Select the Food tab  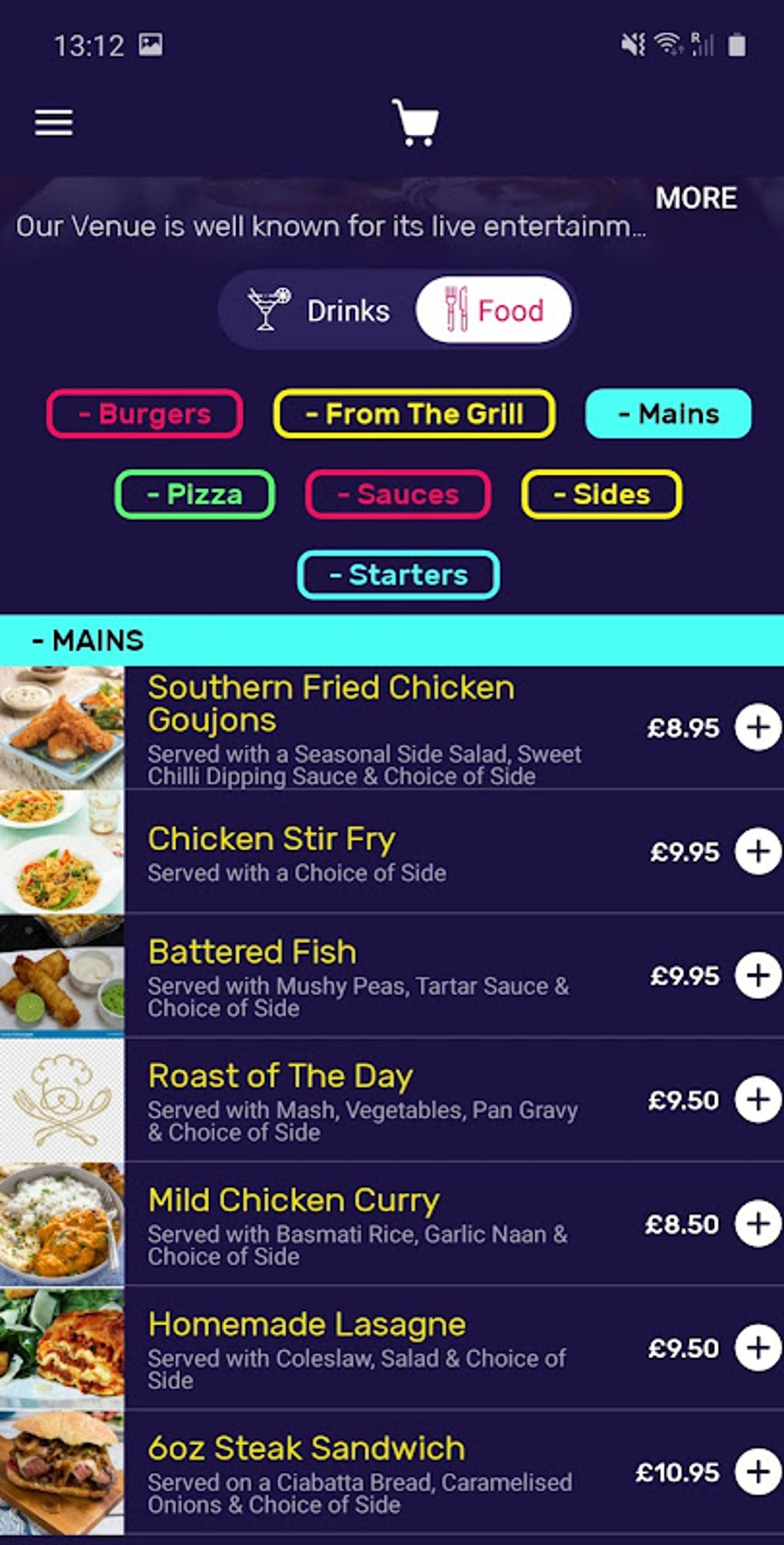coord(494,311)
